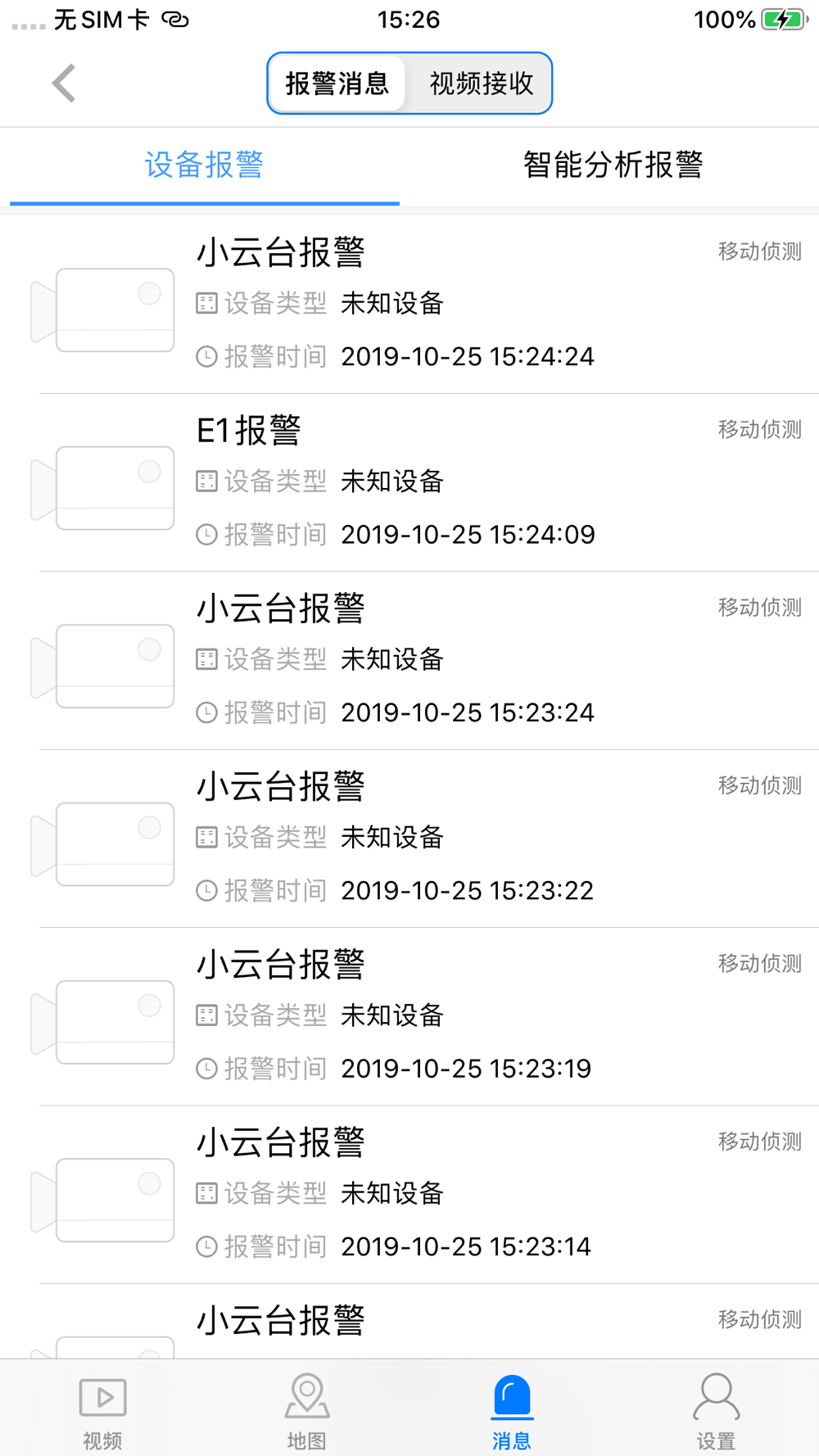The image size is (819, 1456).
Task: Open the 小云台报警 alarm from 15:23:24
Action: coord(409,661)
